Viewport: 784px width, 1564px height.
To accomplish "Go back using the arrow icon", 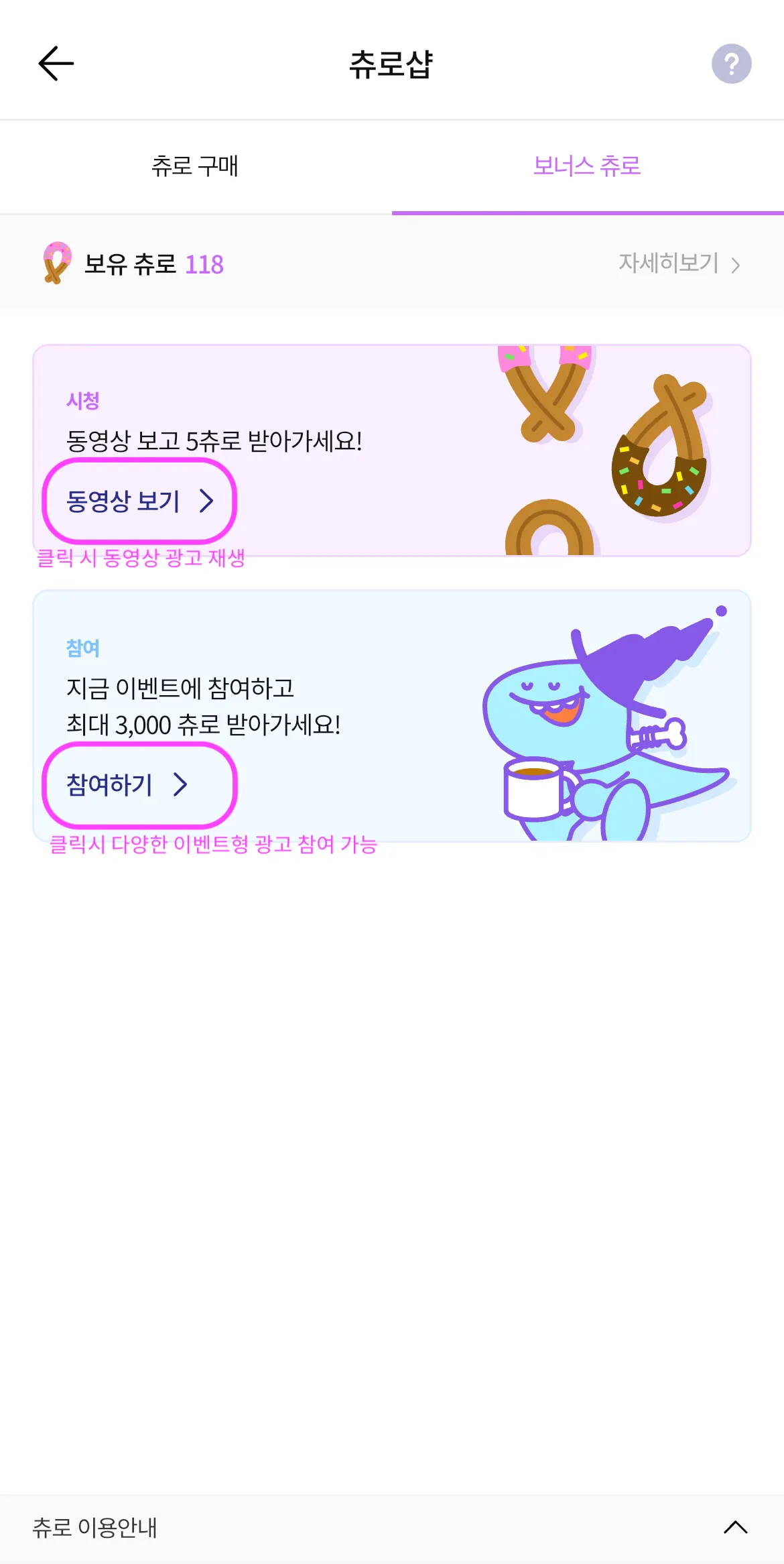I will coord(56,64).
